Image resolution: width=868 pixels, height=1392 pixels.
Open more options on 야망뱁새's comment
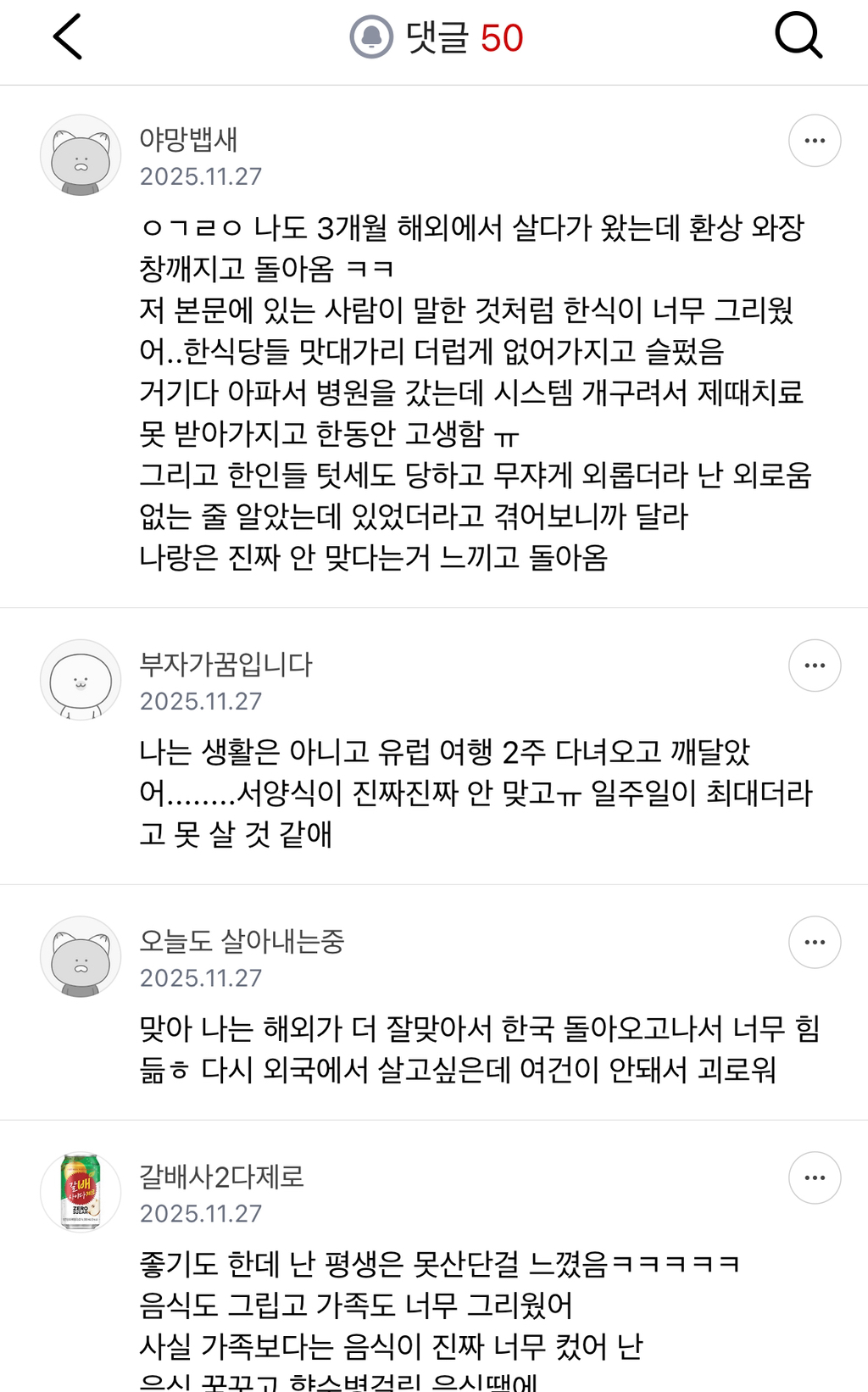coord(815,141)
